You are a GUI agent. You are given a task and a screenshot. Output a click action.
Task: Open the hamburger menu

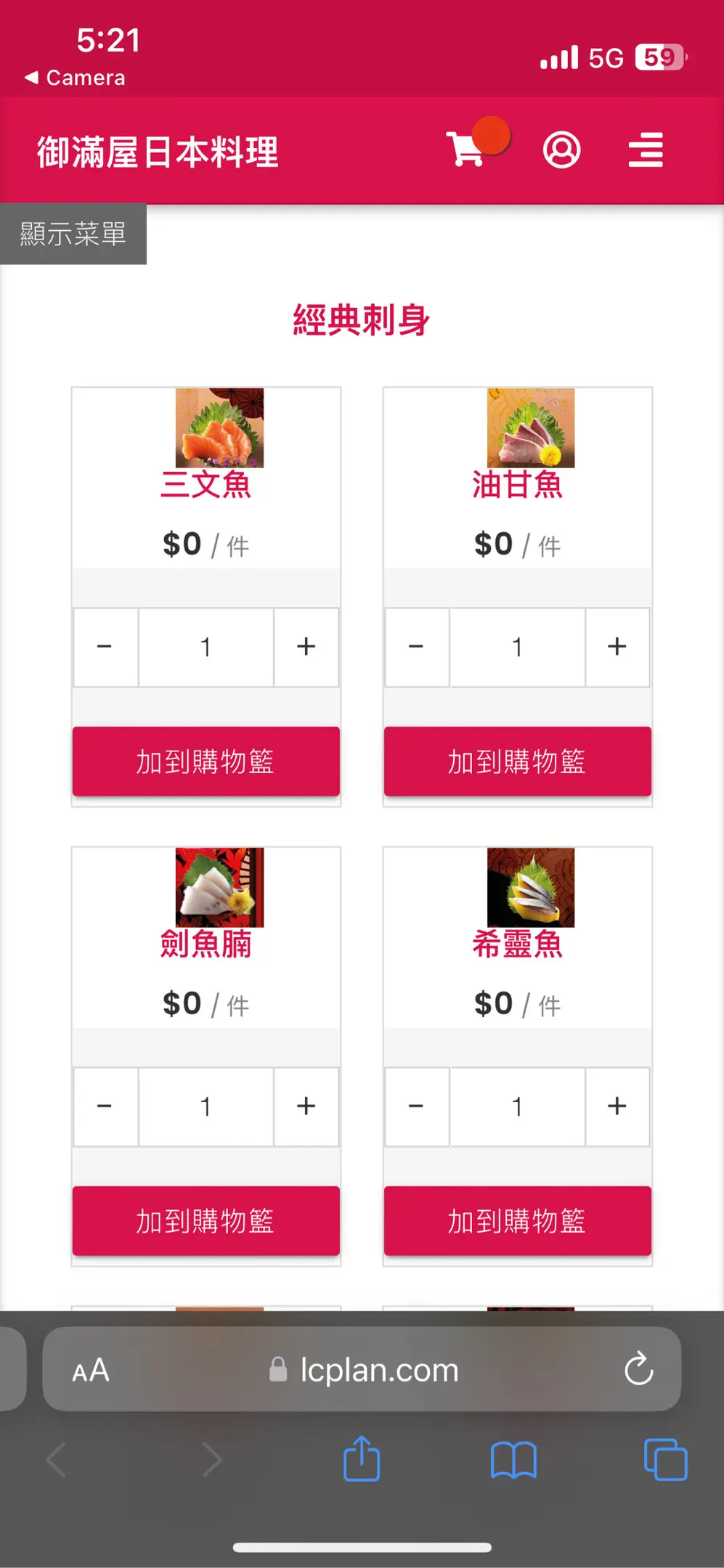point(646,150)
